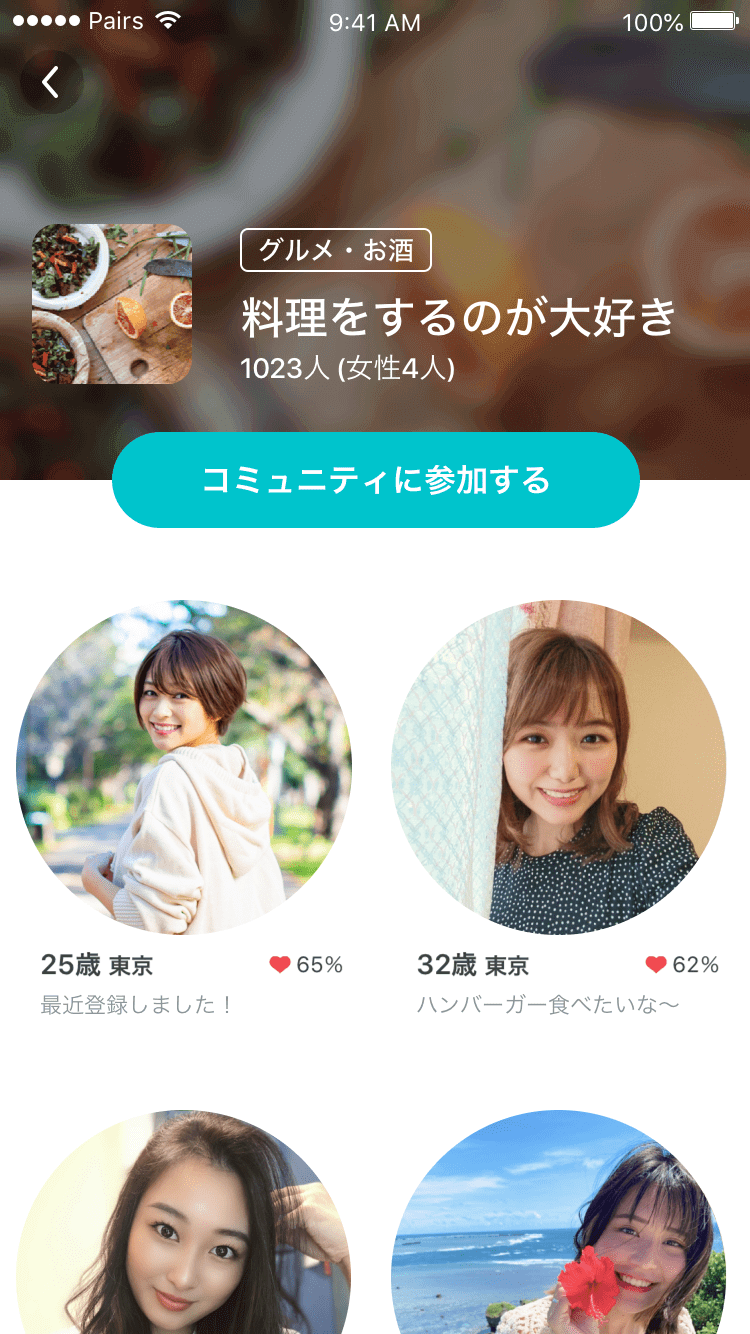
Task: Open the cooking community's cover image
Action: pos(112,304)
